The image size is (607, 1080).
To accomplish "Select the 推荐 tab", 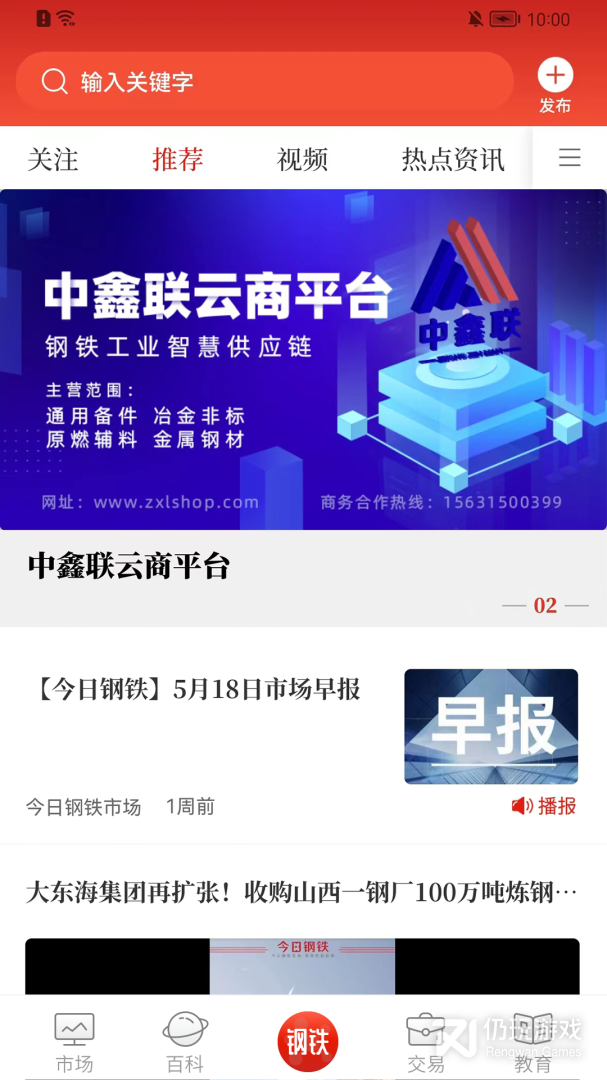I will (178, 159).
